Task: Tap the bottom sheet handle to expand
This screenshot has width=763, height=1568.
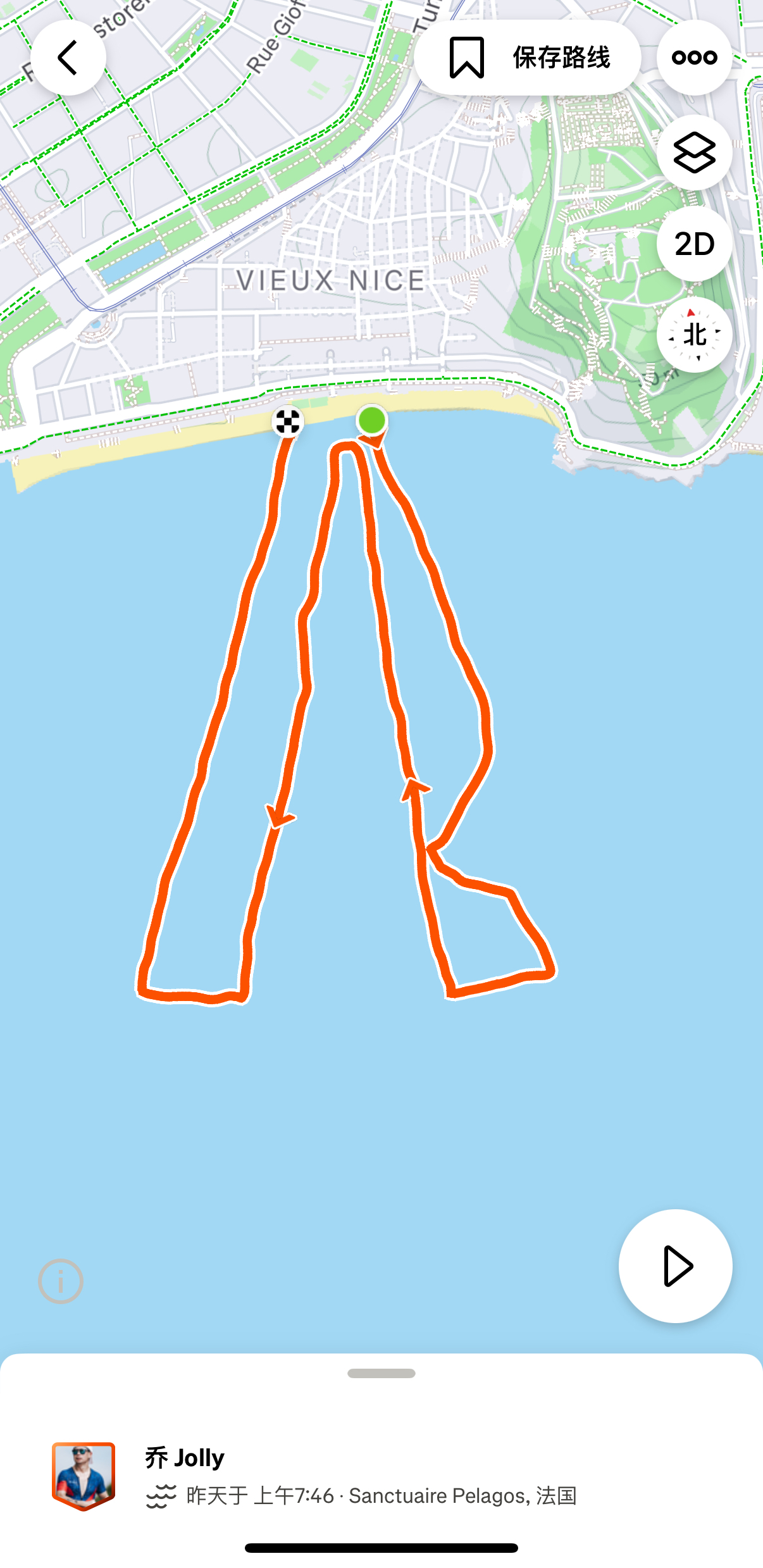Action: pos(381,1373)
